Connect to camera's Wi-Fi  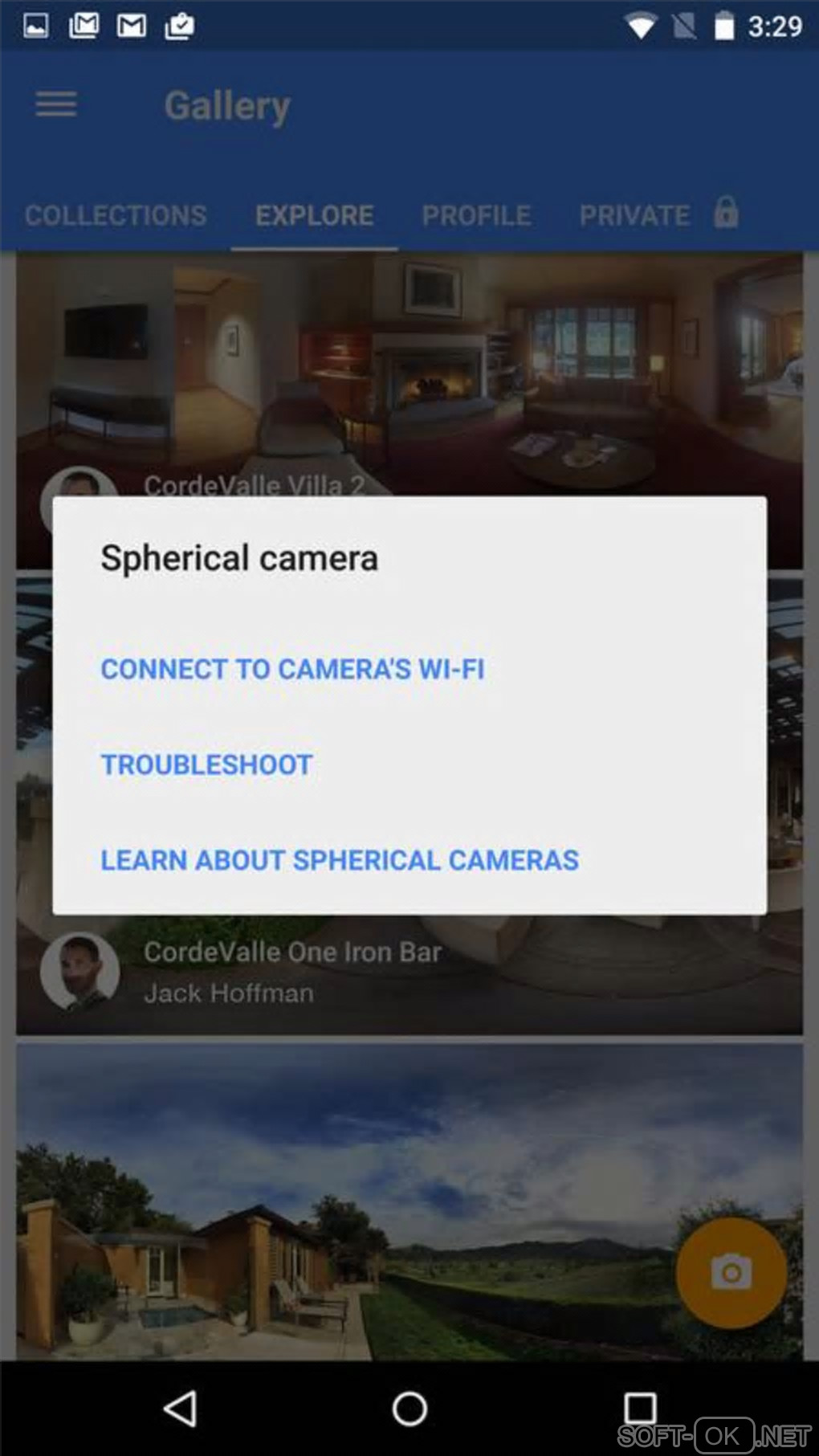pos(292,669)
